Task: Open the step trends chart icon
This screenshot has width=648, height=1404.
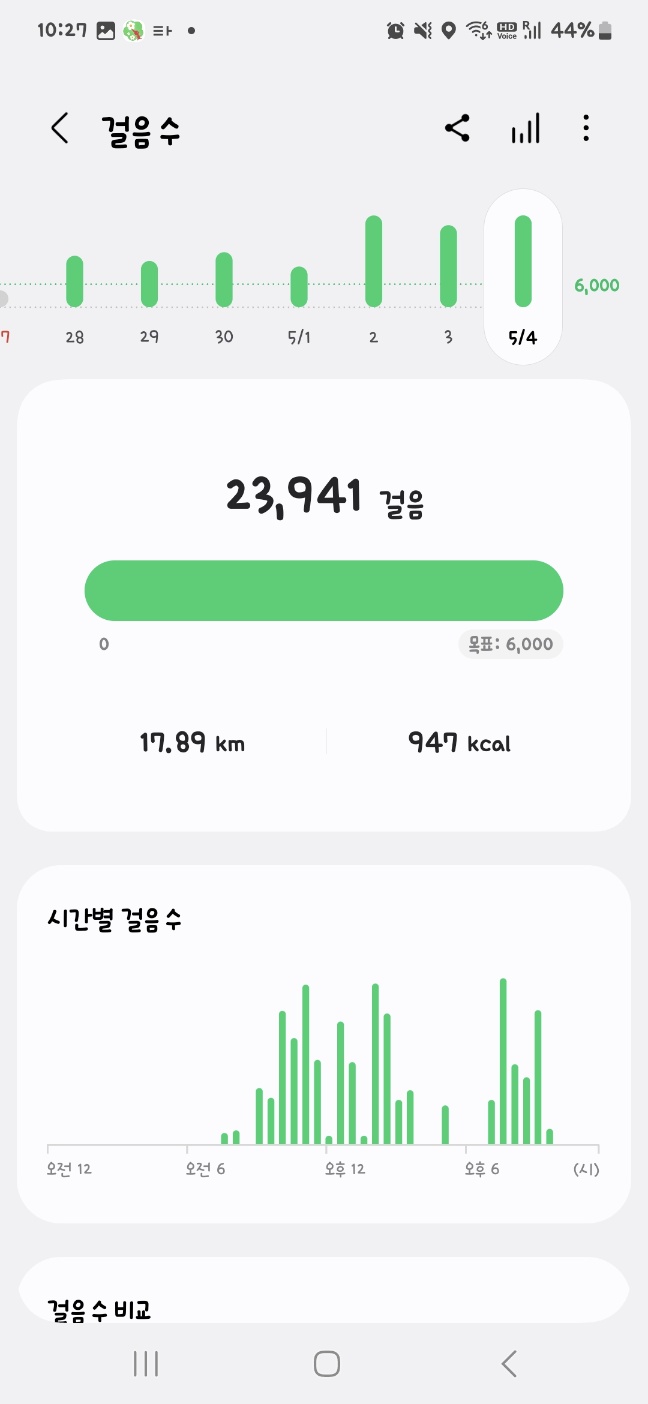Action: 525,128
